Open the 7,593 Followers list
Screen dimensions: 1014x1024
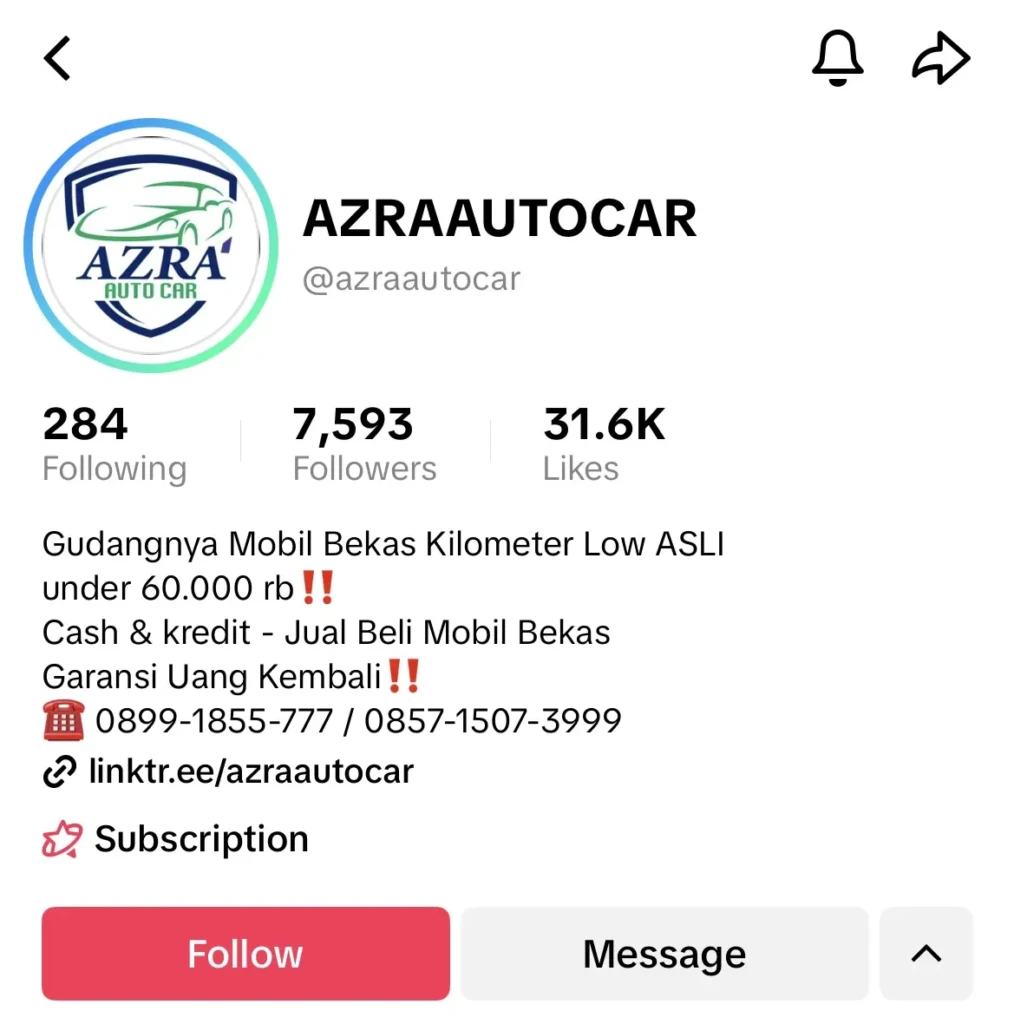coord(364,445)
